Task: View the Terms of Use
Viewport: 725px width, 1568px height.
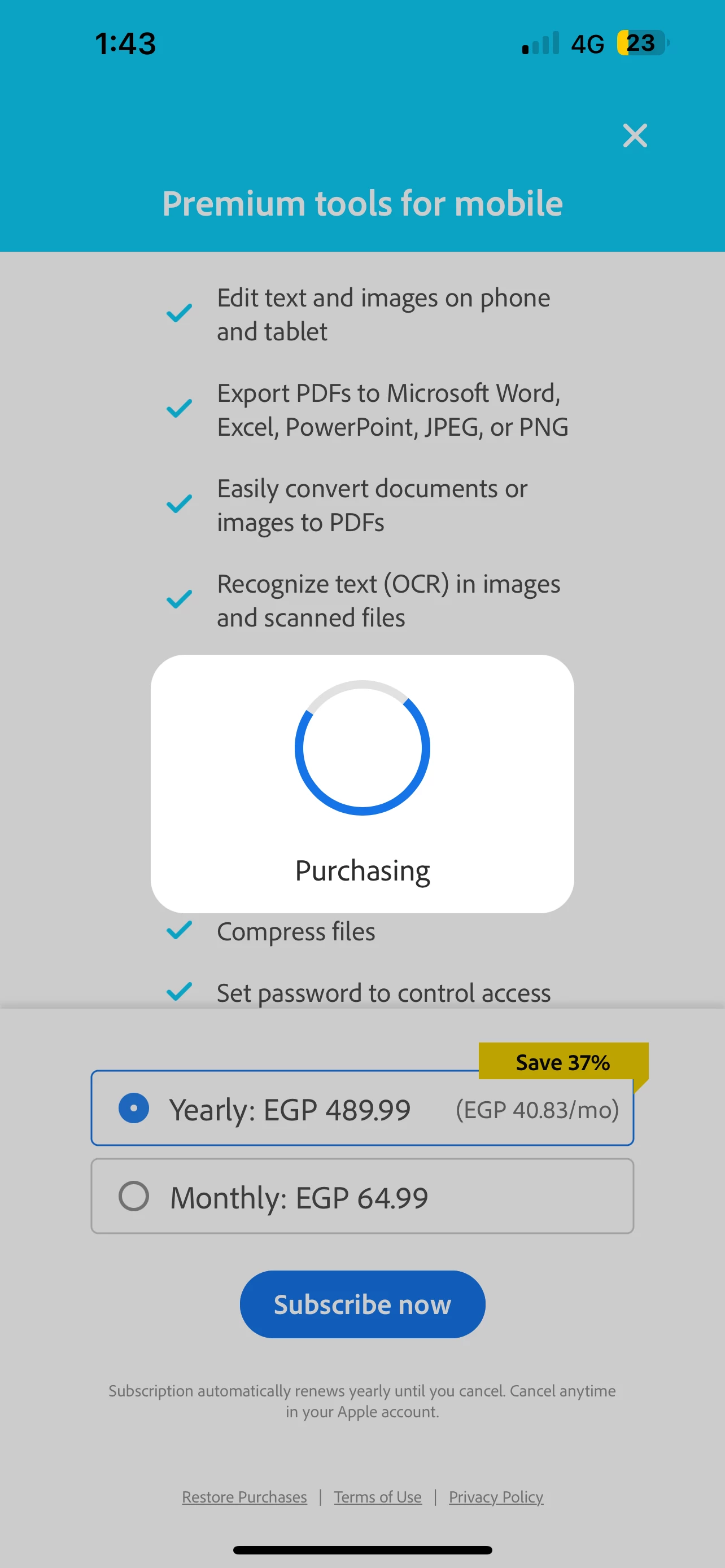Action: [377, 1497]
